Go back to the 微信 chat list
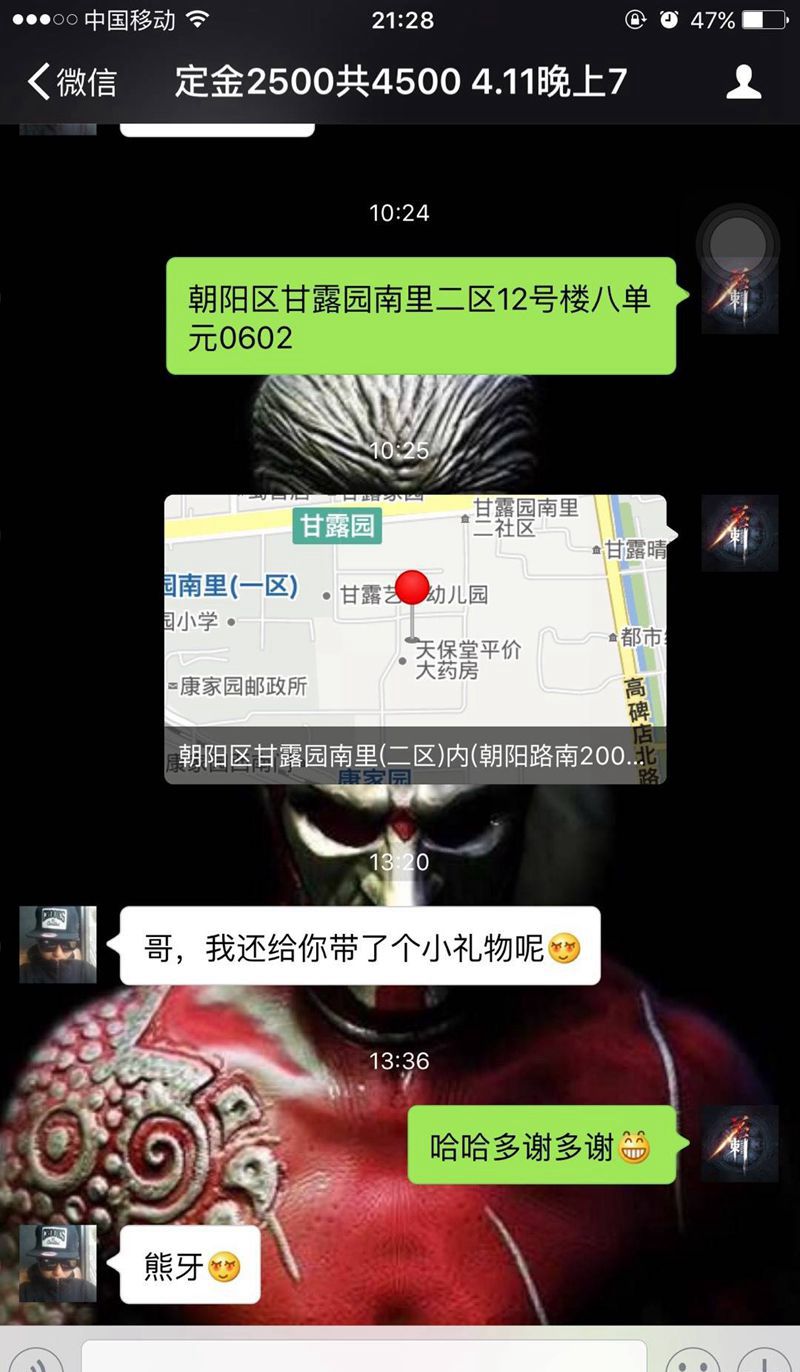This screenshot has width=800, height=1372. [72, 82]
